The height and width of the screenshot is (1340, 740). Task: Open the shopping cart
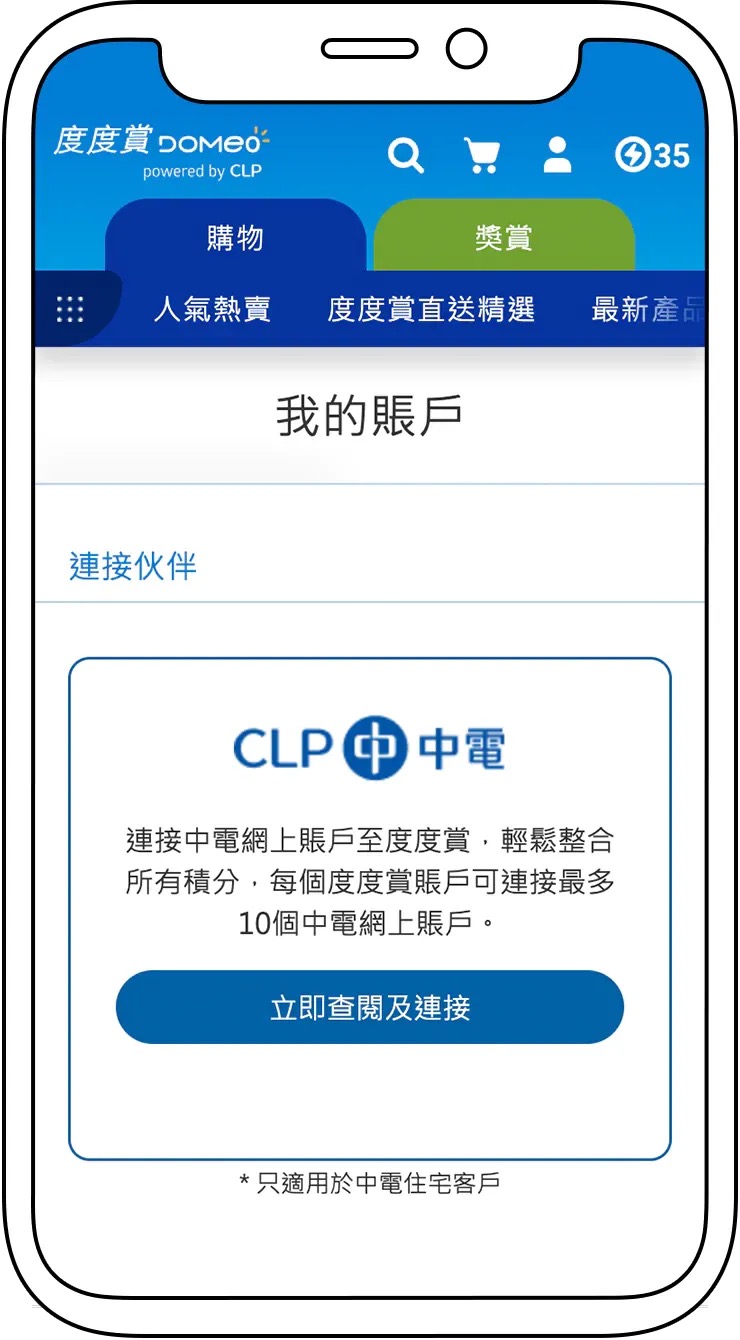point(482,156)
